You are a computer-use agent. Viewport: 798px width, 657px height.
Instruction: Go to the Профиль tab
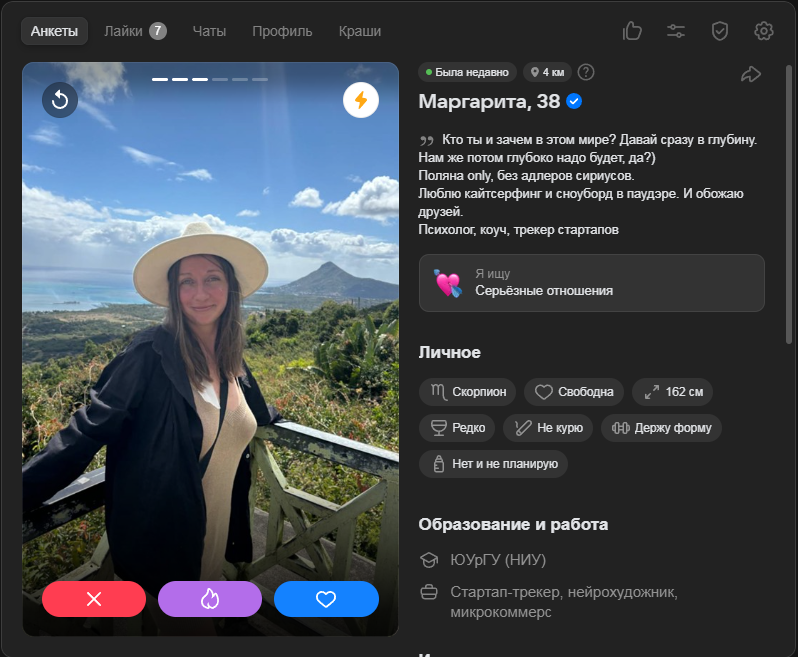coord(282,31)
